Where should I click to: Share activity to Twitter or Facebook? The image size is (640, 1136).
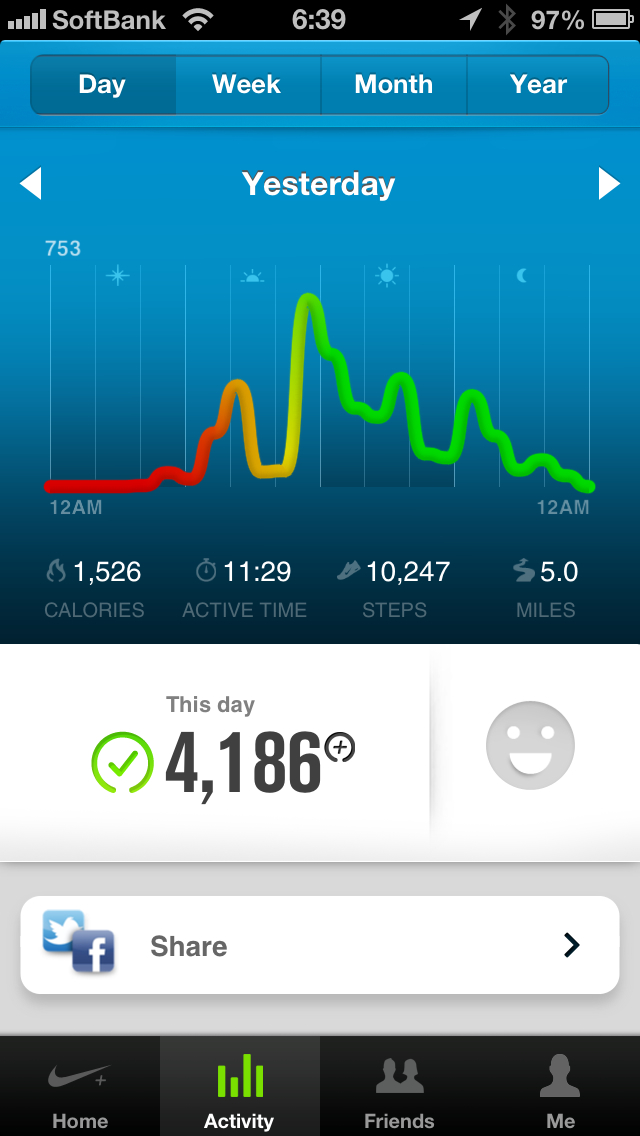click(320, 945)
